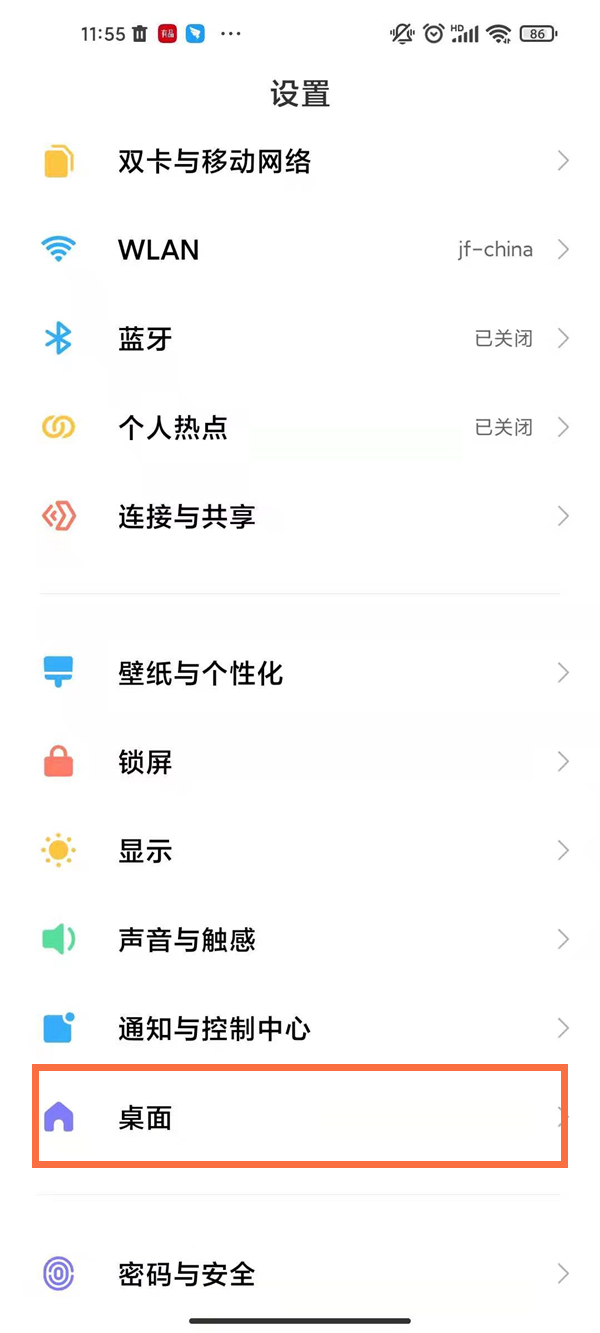Image resolution: width=600 pixels, height=1333 pixels.
Task: Go to 蓝牙 settings
Action: (x=146, y=339)
